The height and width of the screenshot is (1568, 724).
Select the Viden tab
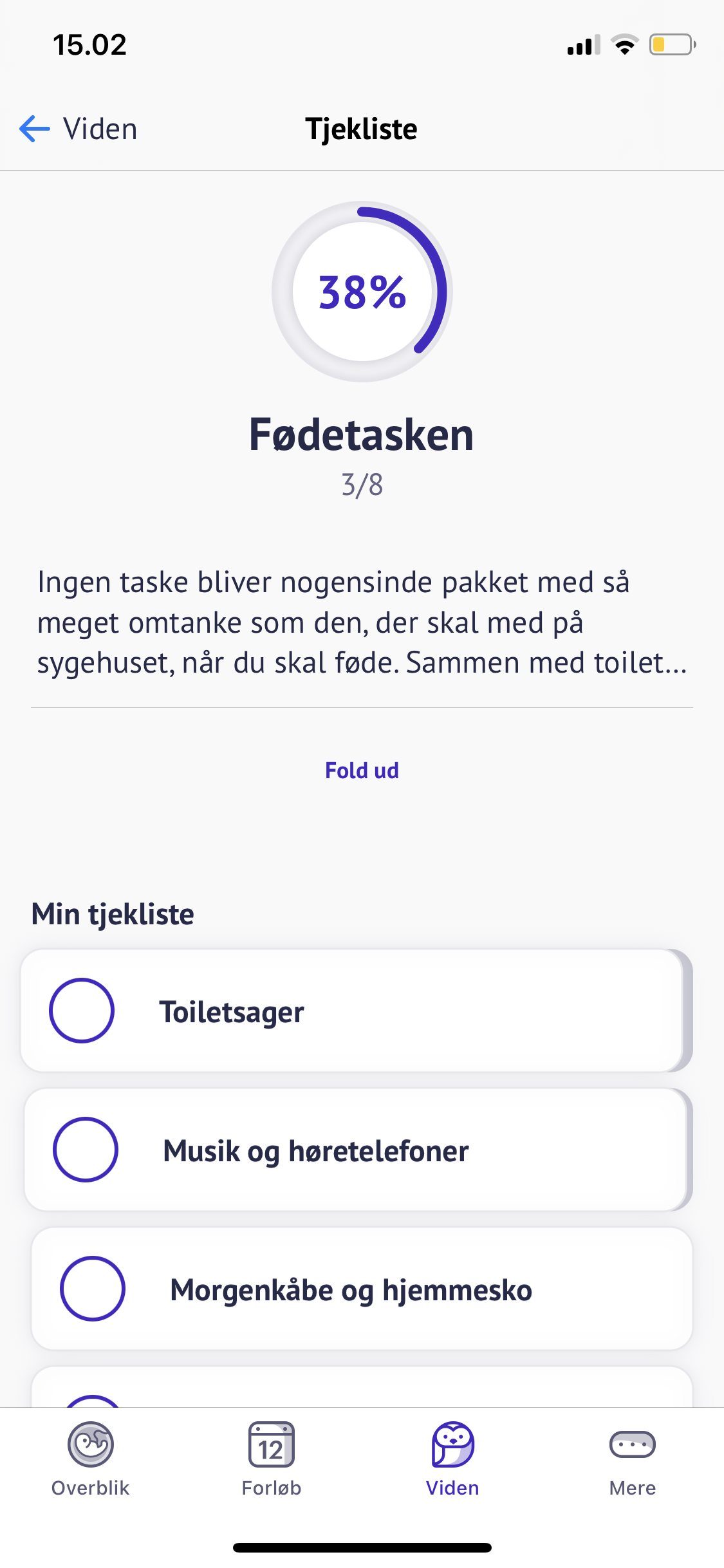(x=452, y=1459)
